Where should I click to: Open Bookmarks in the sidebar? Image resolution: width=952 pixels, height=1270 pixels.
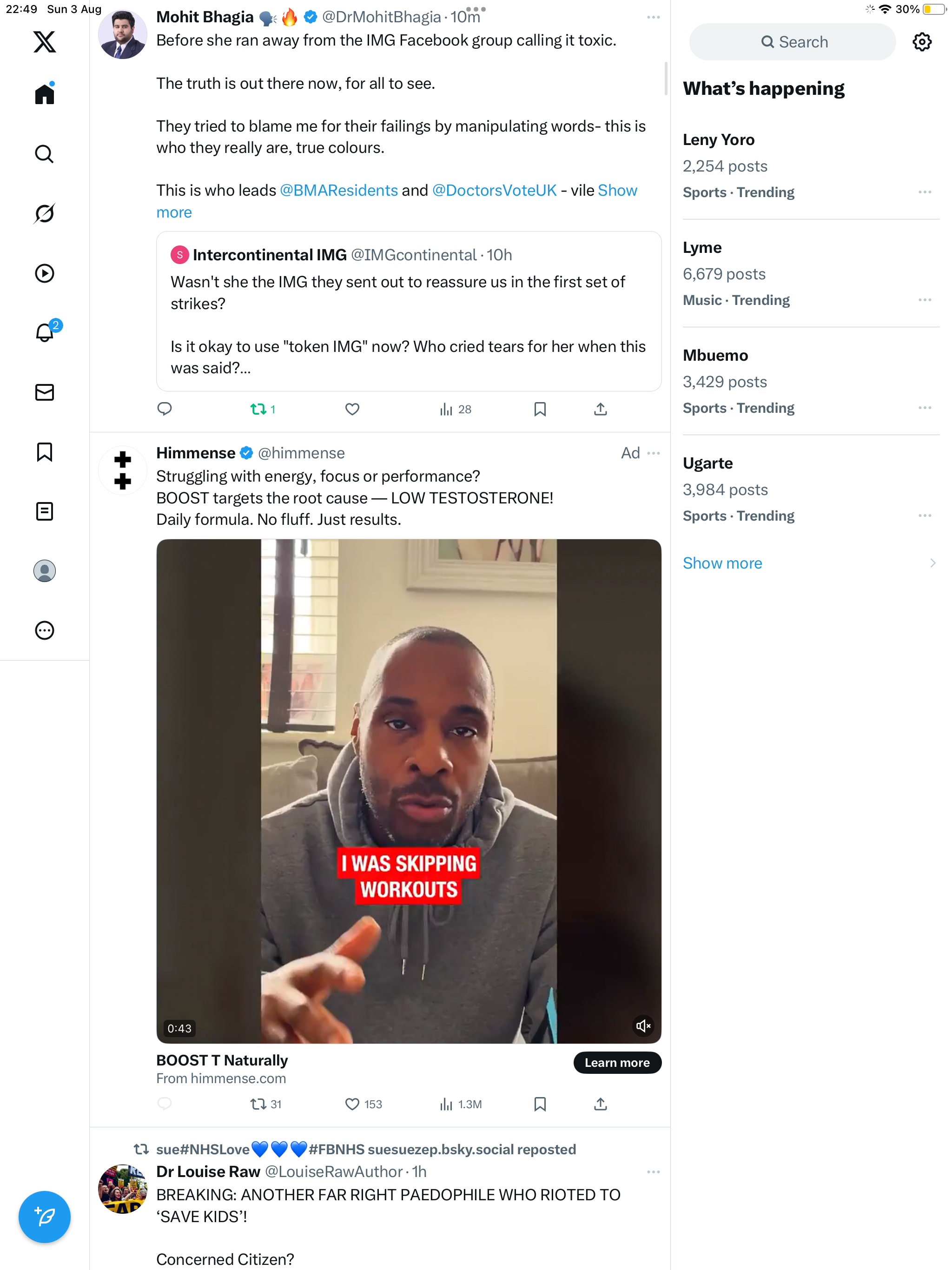pos(44,452)
